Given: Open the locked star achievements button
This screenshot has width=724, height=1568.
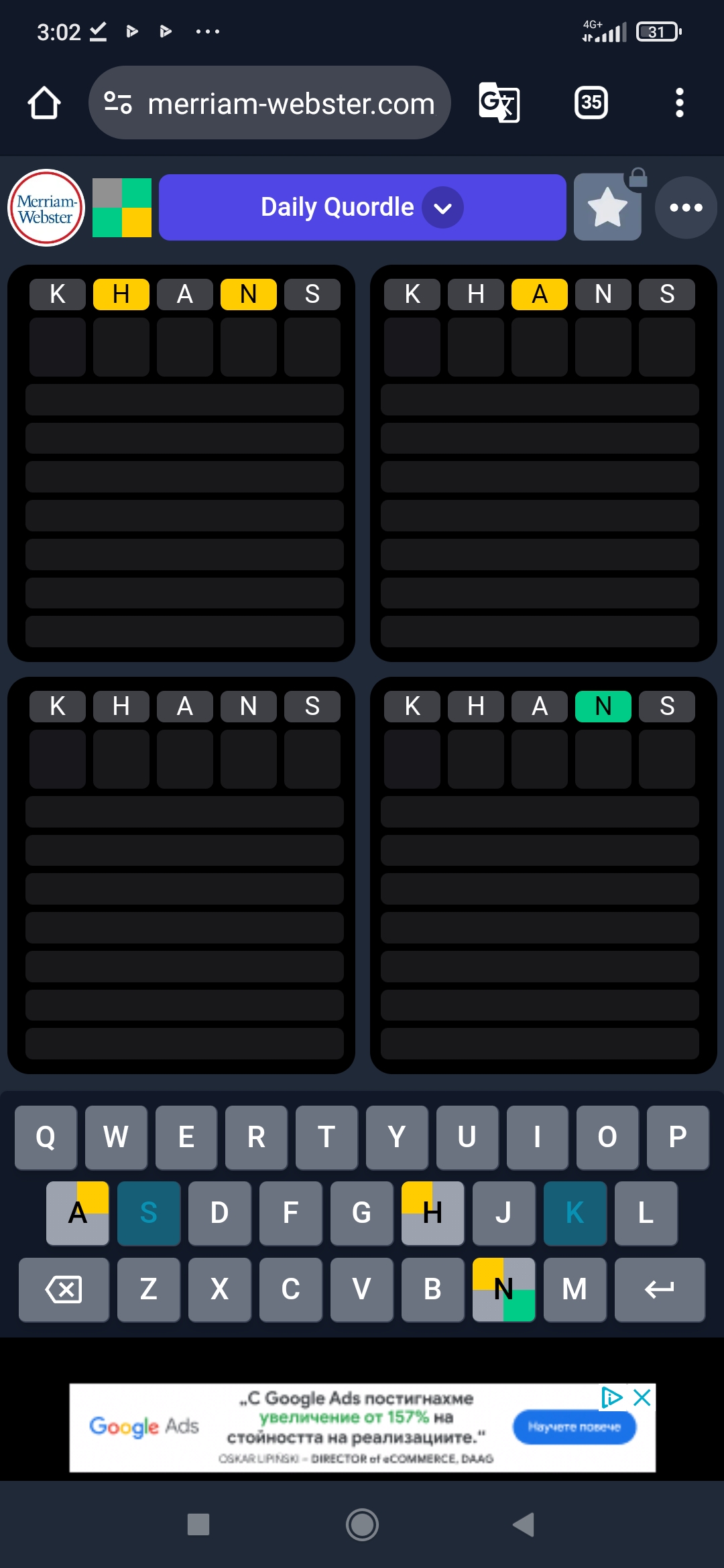Looking at the screenshot, I should coord(608,207).
